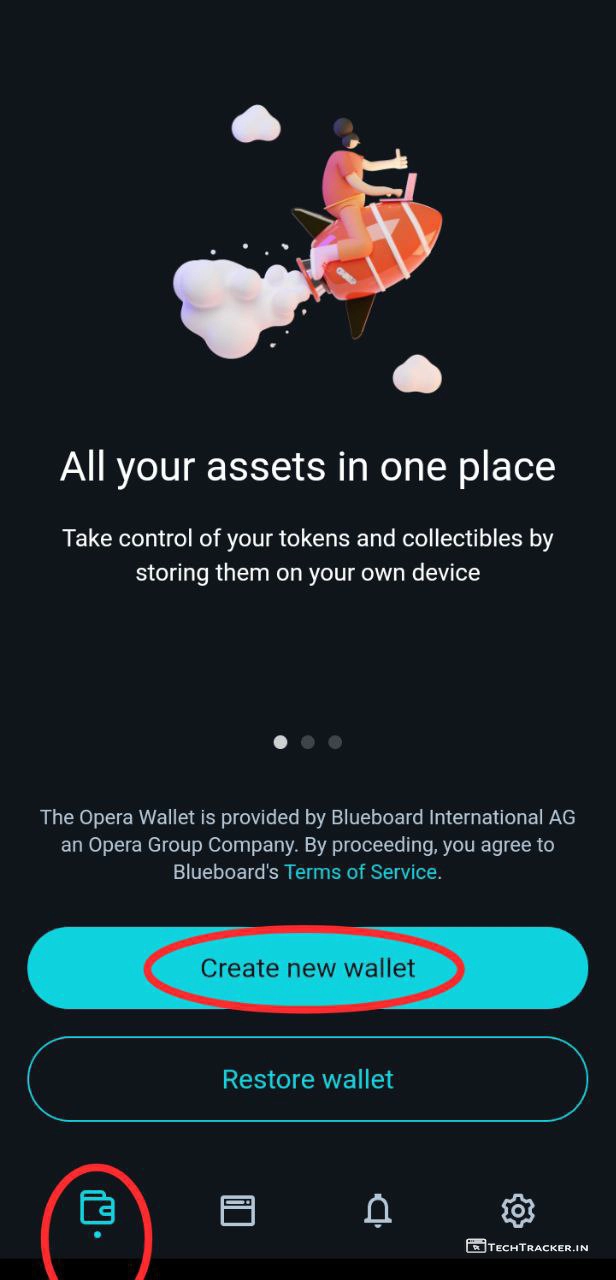Choose Restore wallet
This screenshot has width=616, height=1280.
pos(307,1079)
